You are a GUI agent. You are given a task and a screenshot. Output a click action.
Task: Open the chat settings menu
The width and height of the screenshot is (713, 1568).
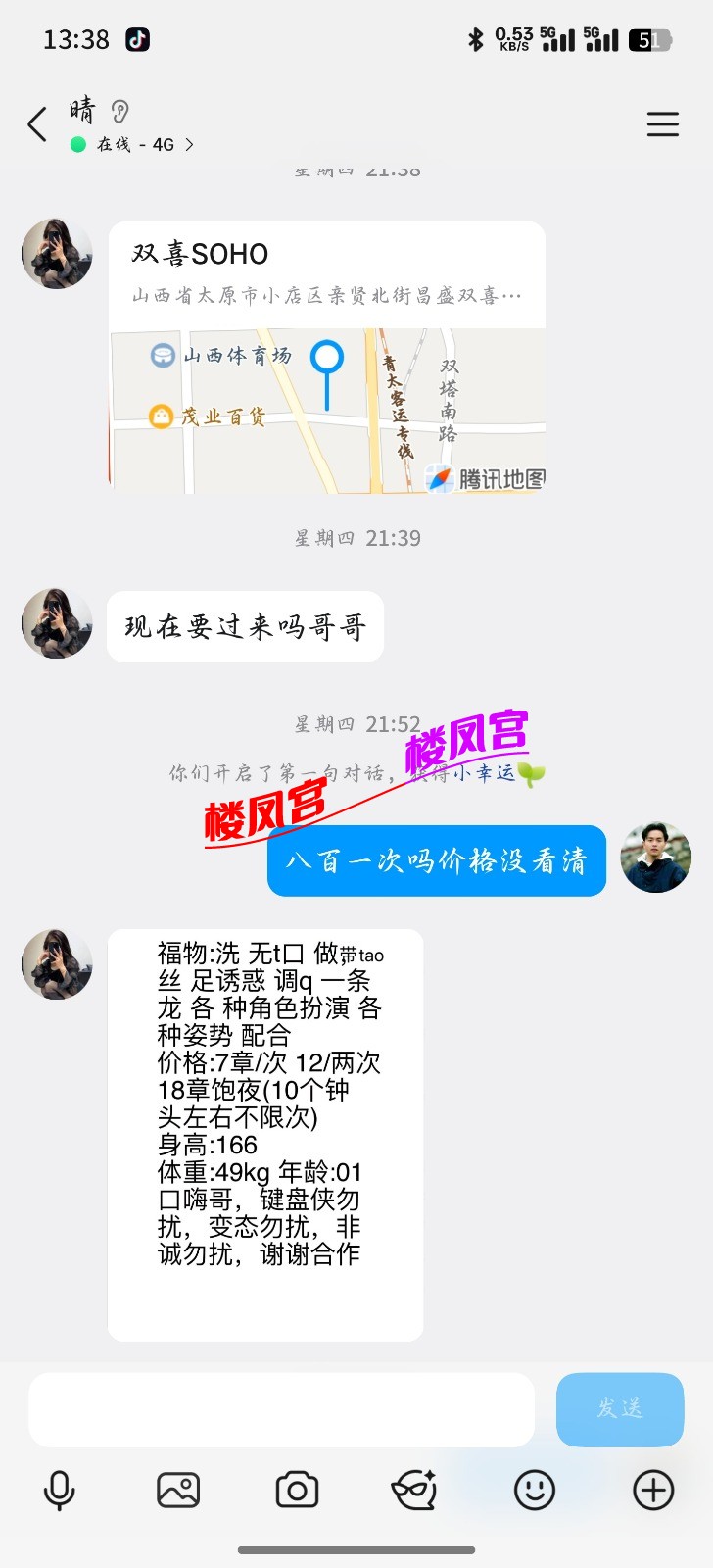point(662,124)
